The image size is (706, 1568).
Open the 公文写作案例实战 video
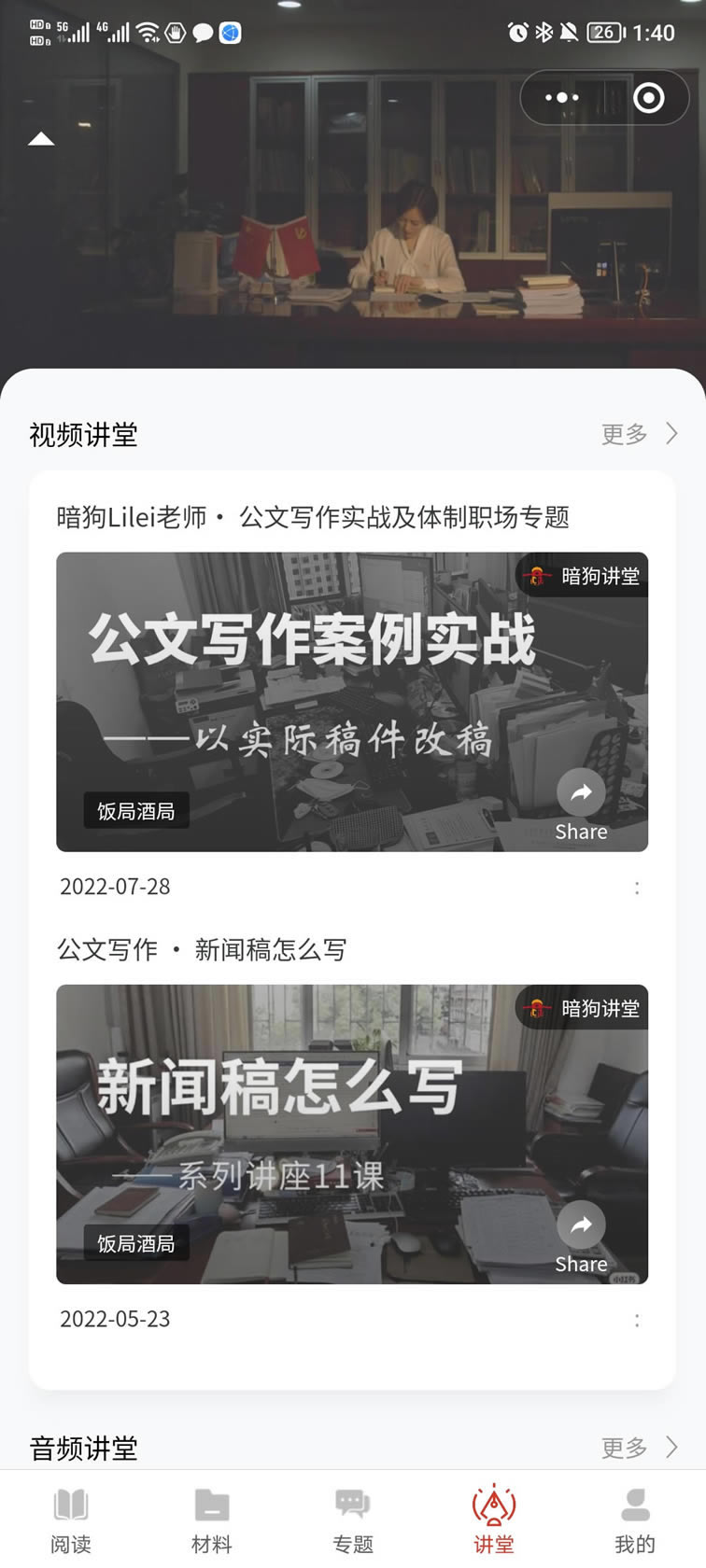click(318, 691)
